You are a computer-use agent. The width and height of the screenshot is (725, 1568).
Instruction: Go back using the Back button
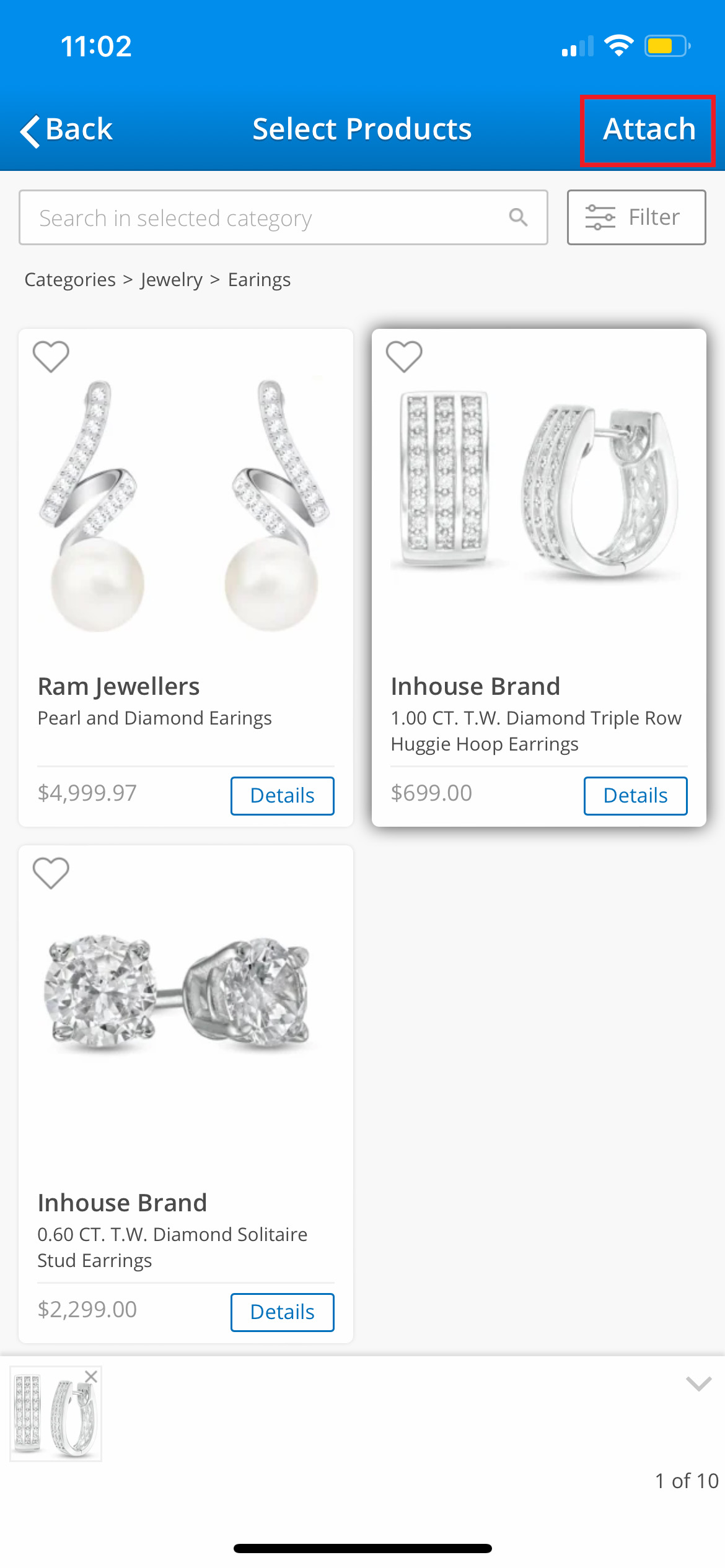[x=67, y=130]
